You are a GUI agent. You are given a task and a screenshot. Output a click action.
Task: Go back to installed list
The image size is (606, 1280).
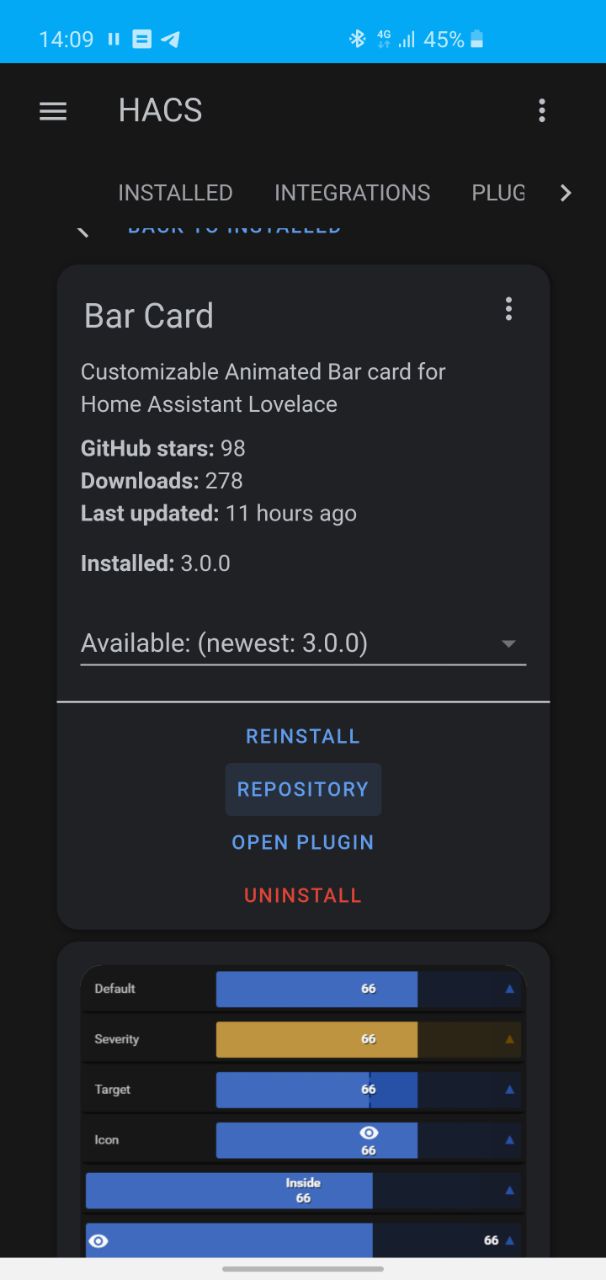[234, 228]
